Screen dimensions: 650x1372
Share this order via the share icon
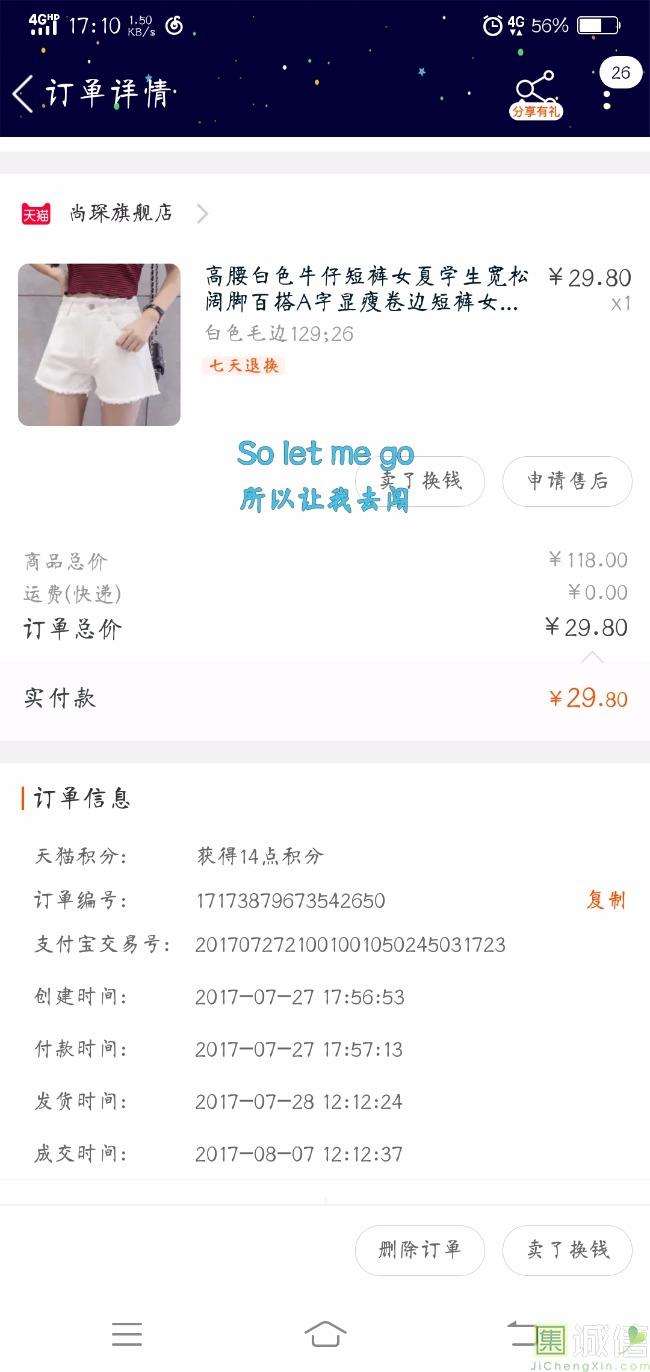(535, 93)
